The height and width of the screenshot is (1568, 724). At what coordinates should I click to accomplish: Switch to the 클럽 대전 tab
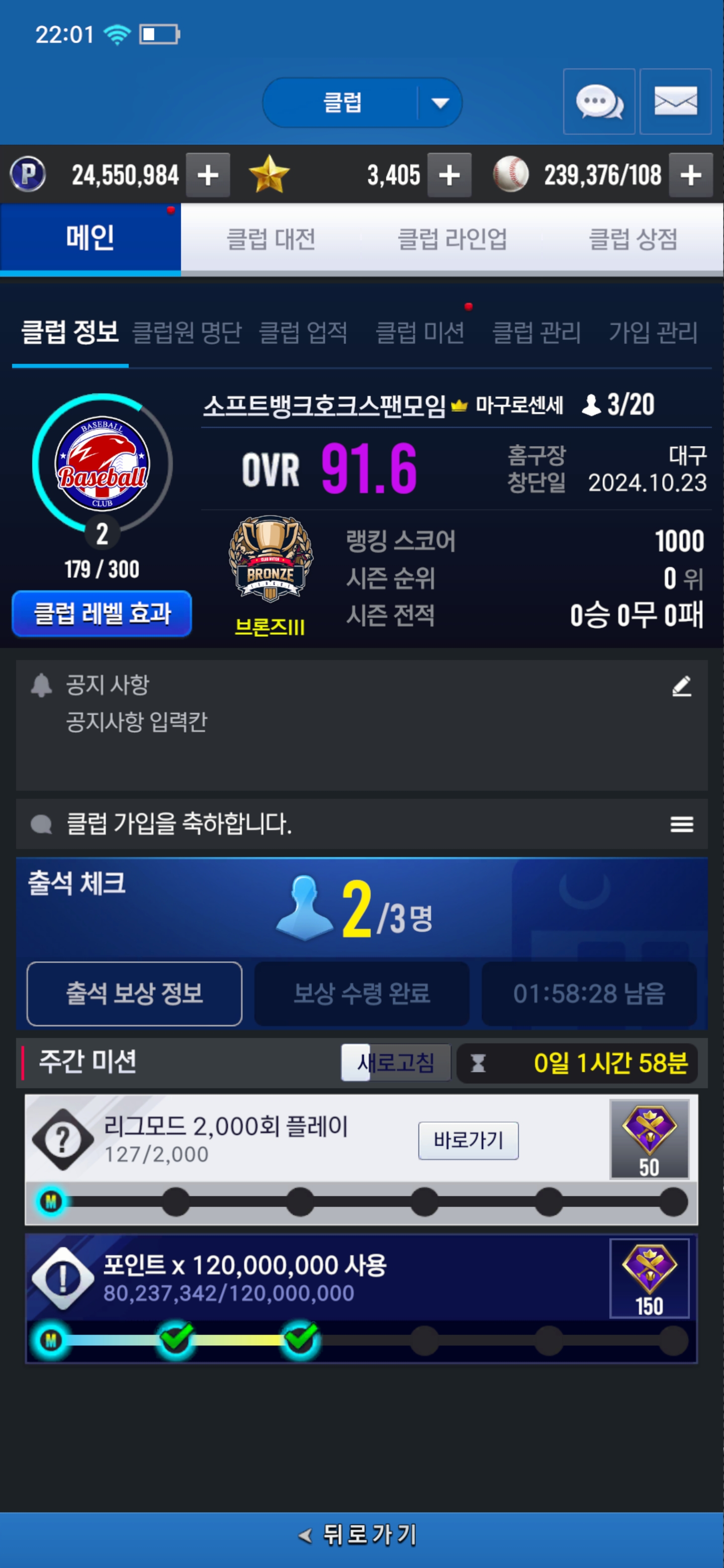(271, 239)
